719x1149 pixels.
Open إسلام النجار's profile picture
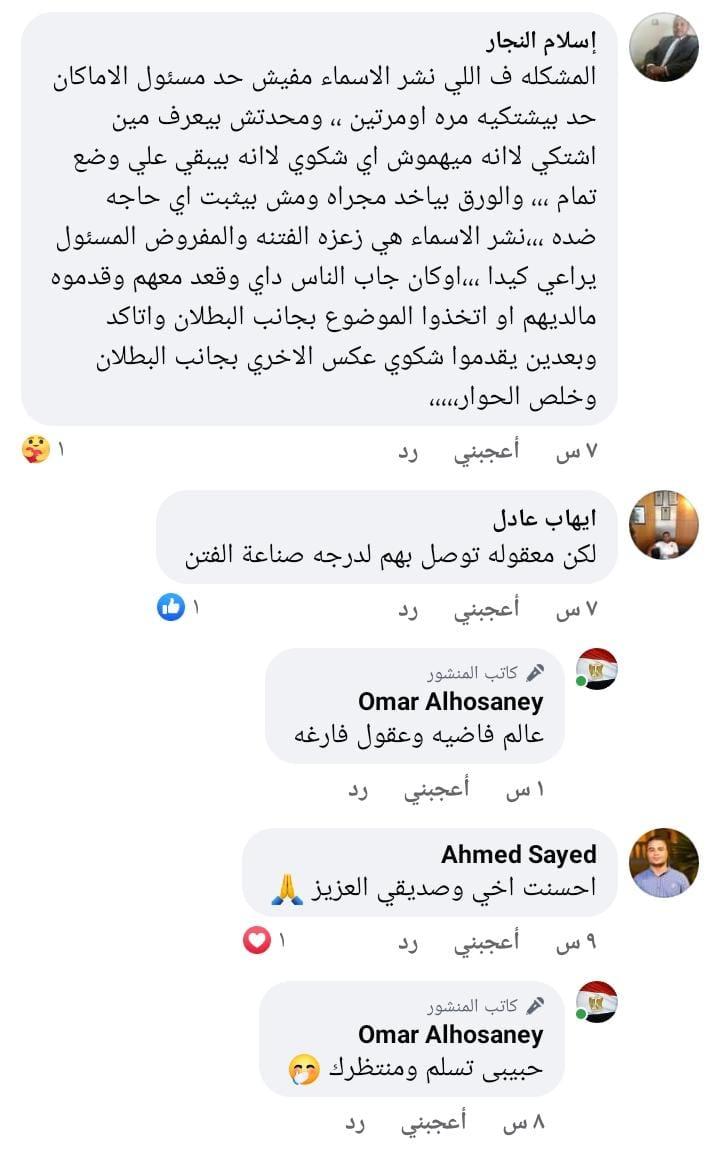tap(664, 47)
